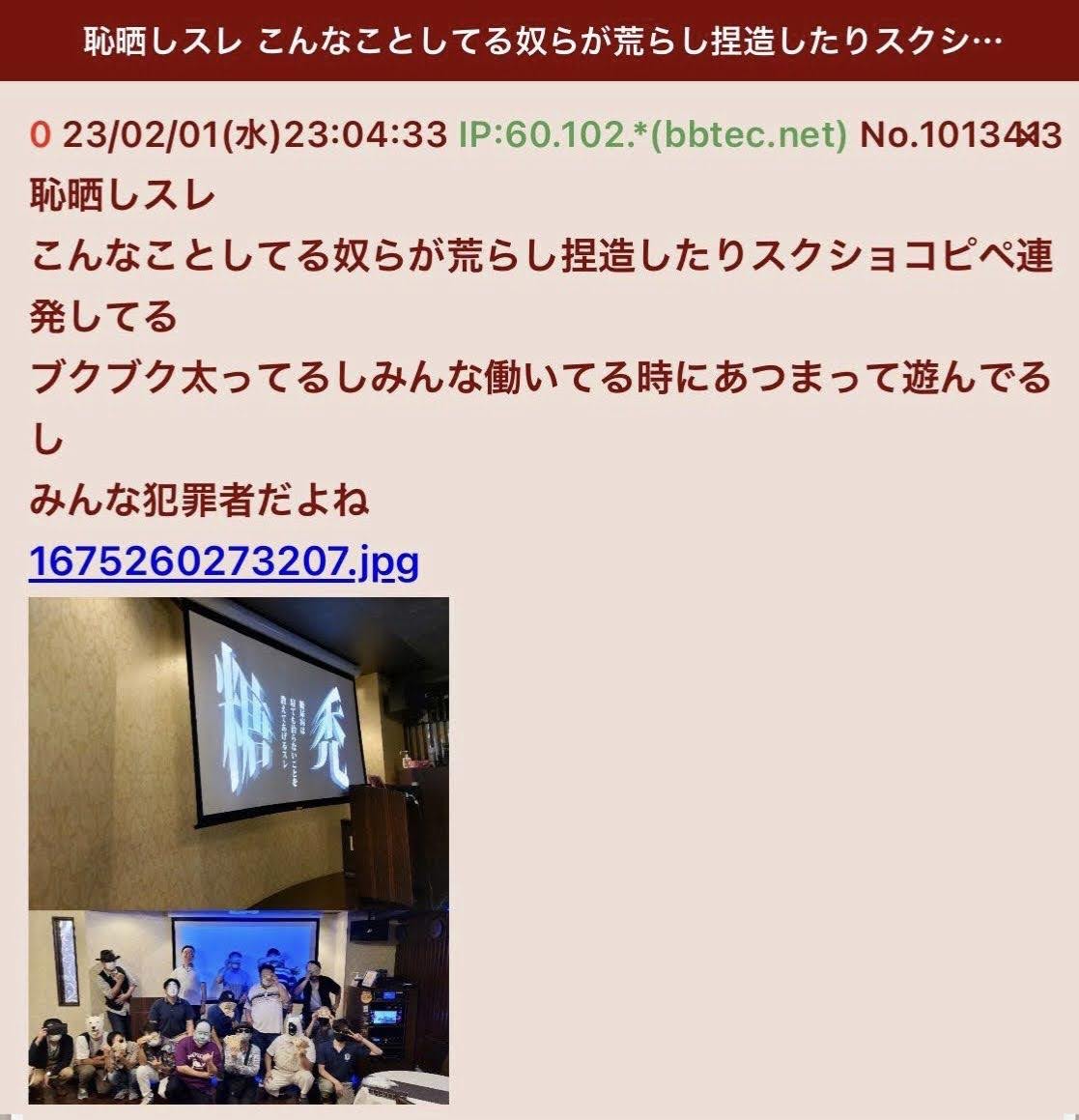Image resolution: width=1079 pixels, height=1120 pixels.
Task: Tap post number No.1013443
Action: 960,134
